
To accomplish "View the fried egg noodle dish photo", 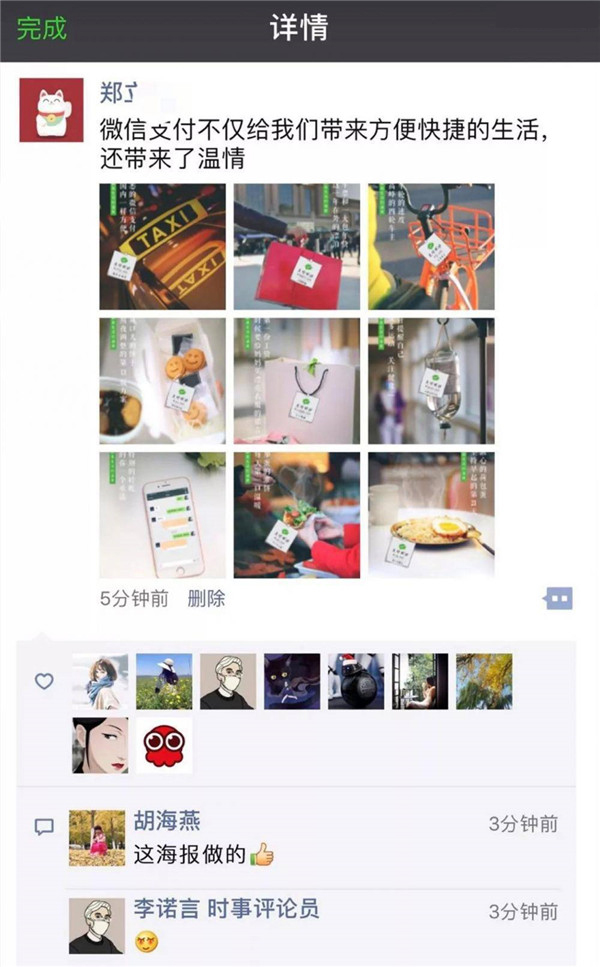I will 431,515.
